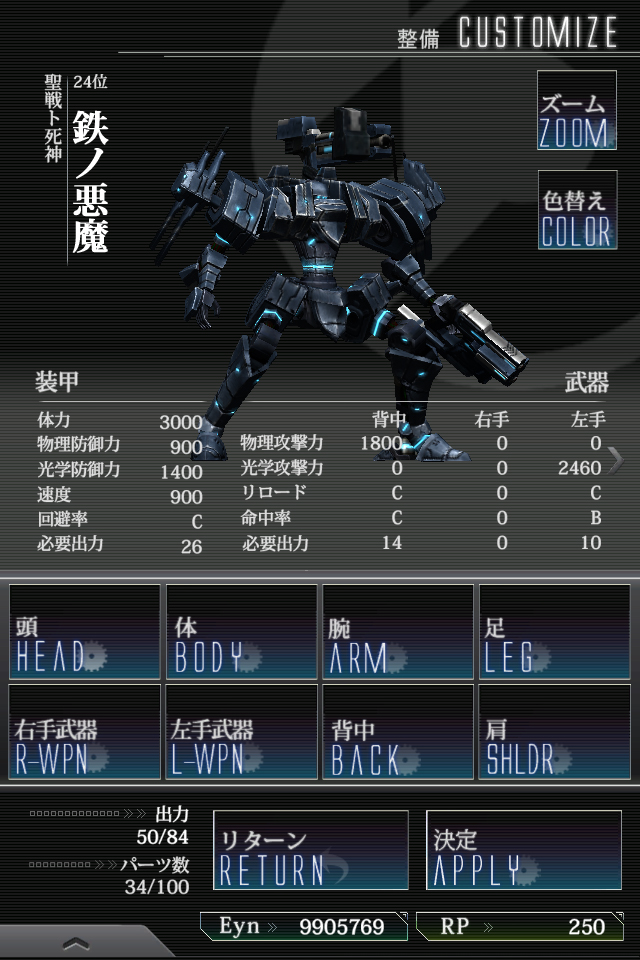The height and width of the screenshot is (960, 640).
Task: Choose the BACK equipment slot
Action: click(x=397, y=732)
